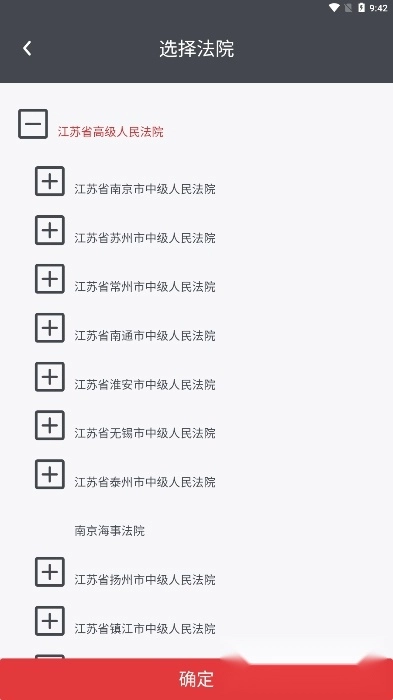393x700 pixels.
Task: Expand 江苏省无锡市中级人民法院
Action: 50,425
